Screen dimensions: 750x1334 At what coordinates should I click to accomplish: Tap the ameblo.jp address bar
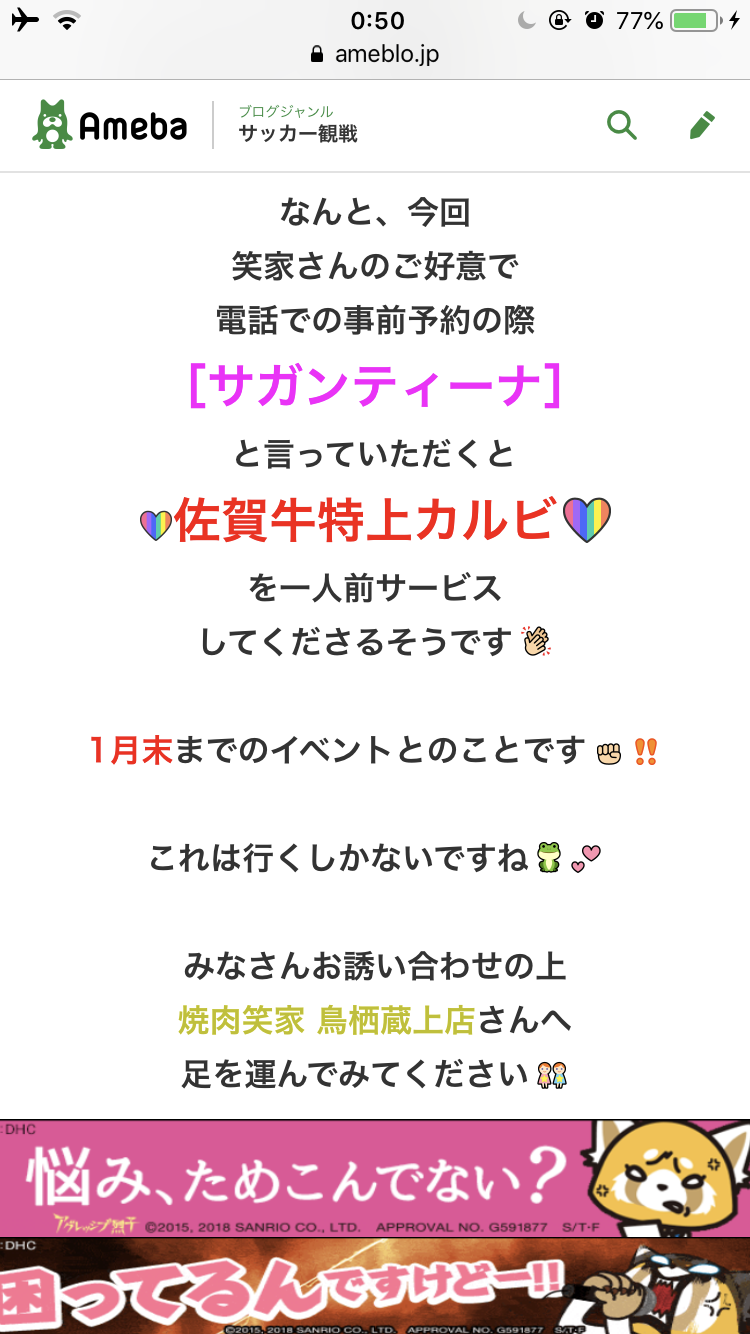(375, 54)
